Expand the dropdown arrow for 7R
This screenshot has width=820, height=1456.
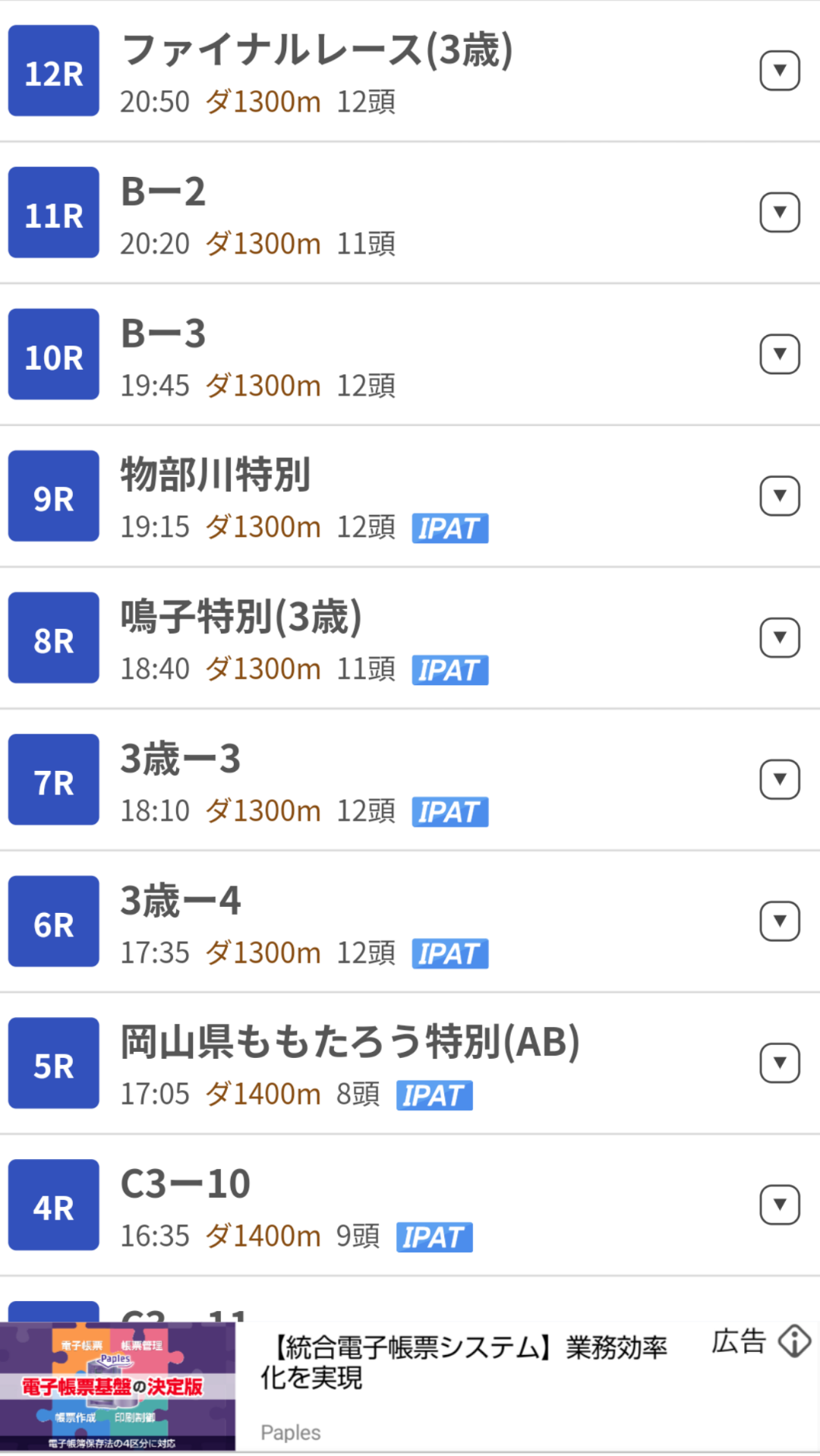click(780, 779)
